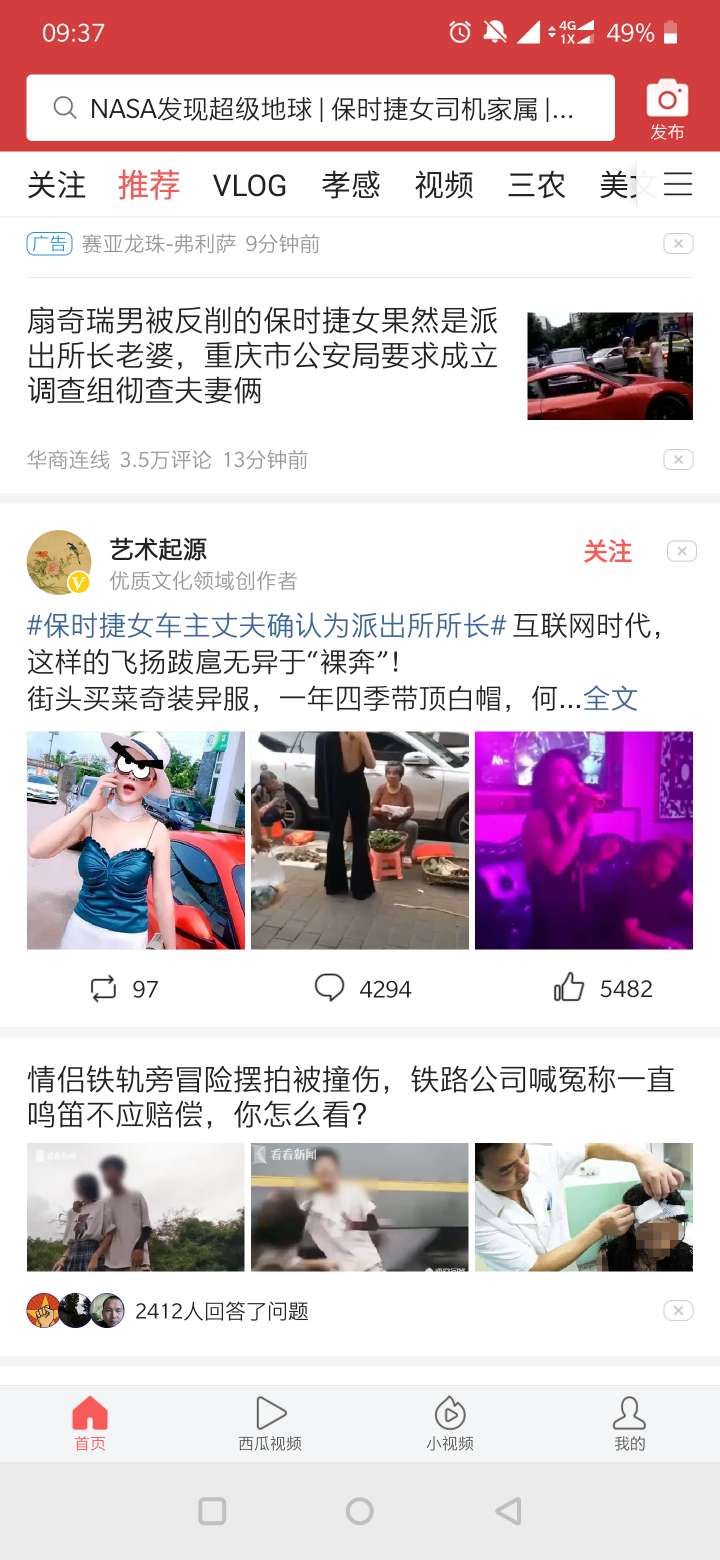Tap the 关注 follow button for 艺术起源
The width and height of the screenshot is (720, 1560).
tap(607, 551)
